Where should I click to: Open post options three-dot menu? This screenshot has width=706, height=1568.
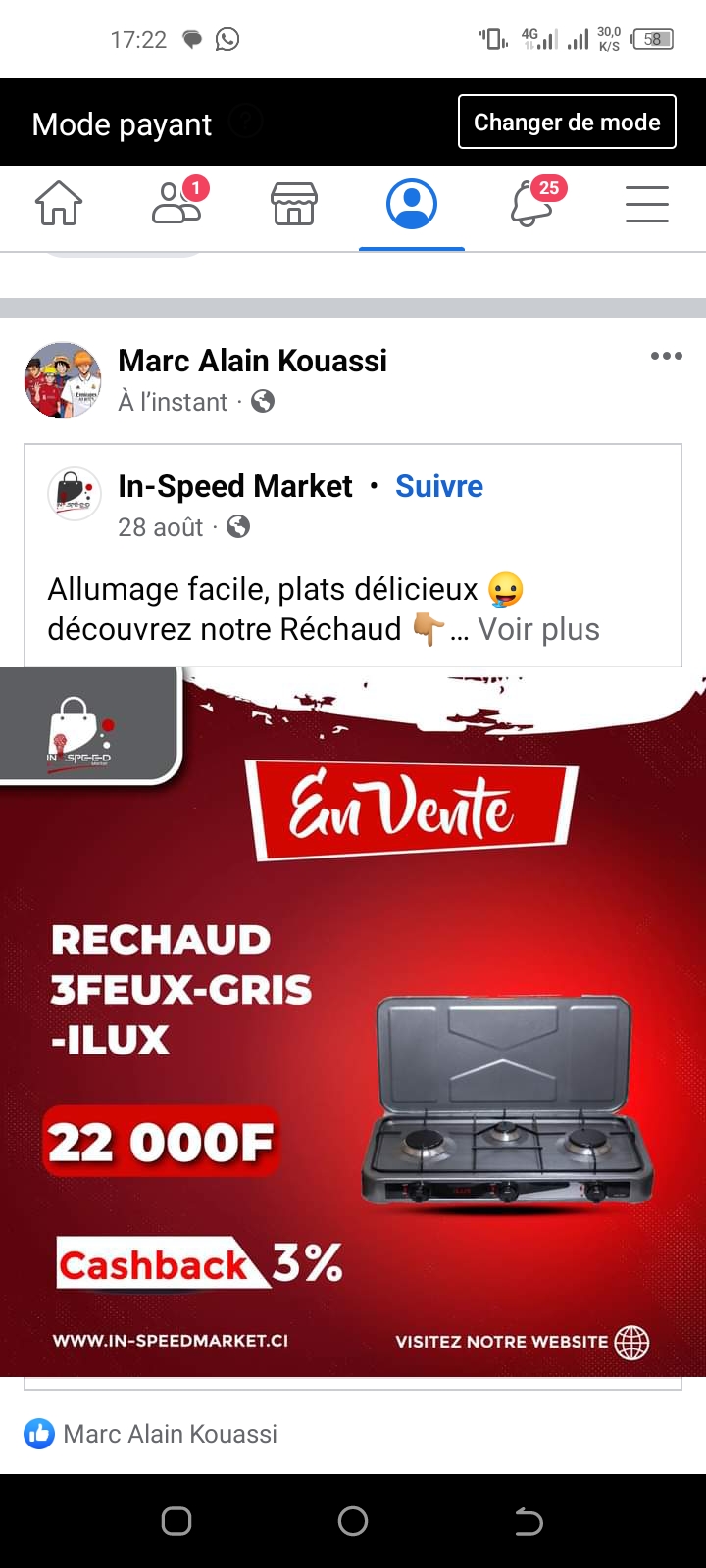pos(667,356)
